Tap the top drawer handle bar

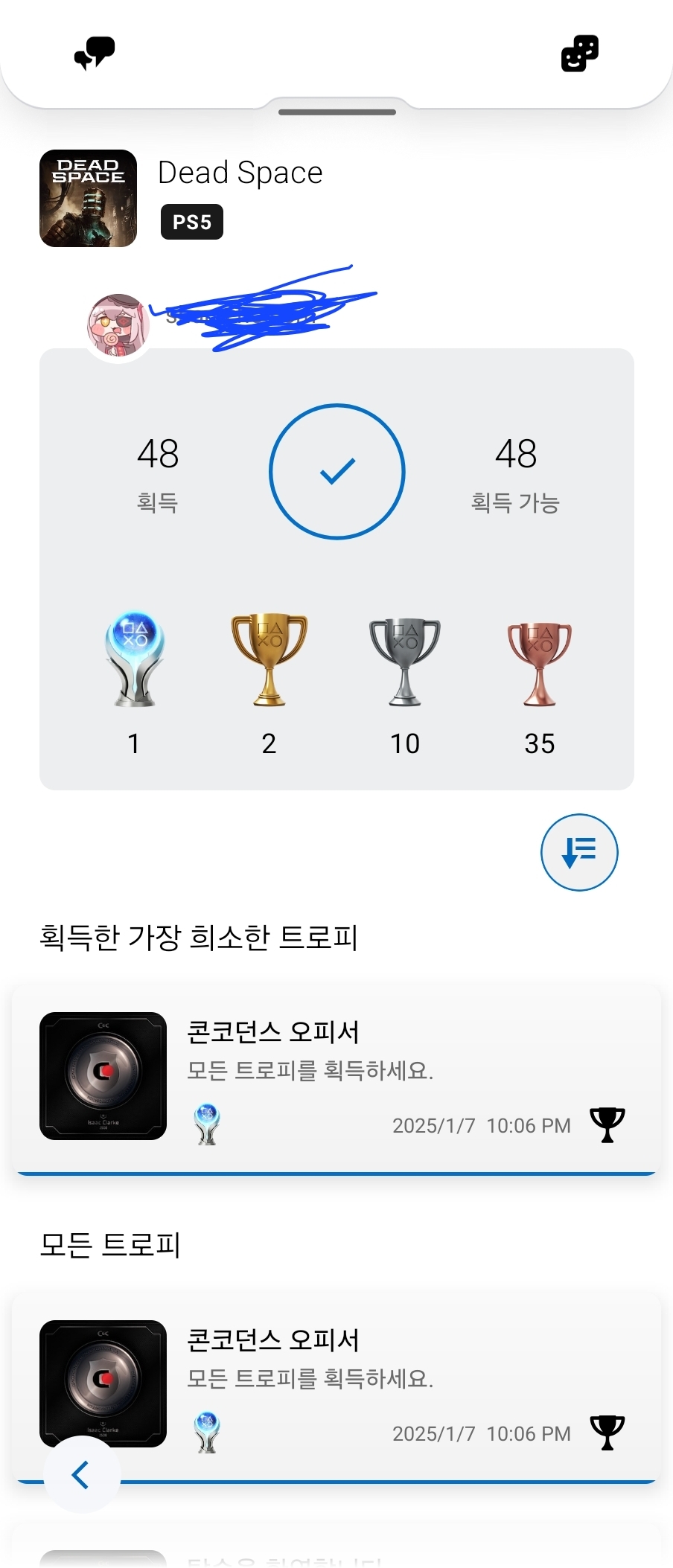tap(336, 112)
